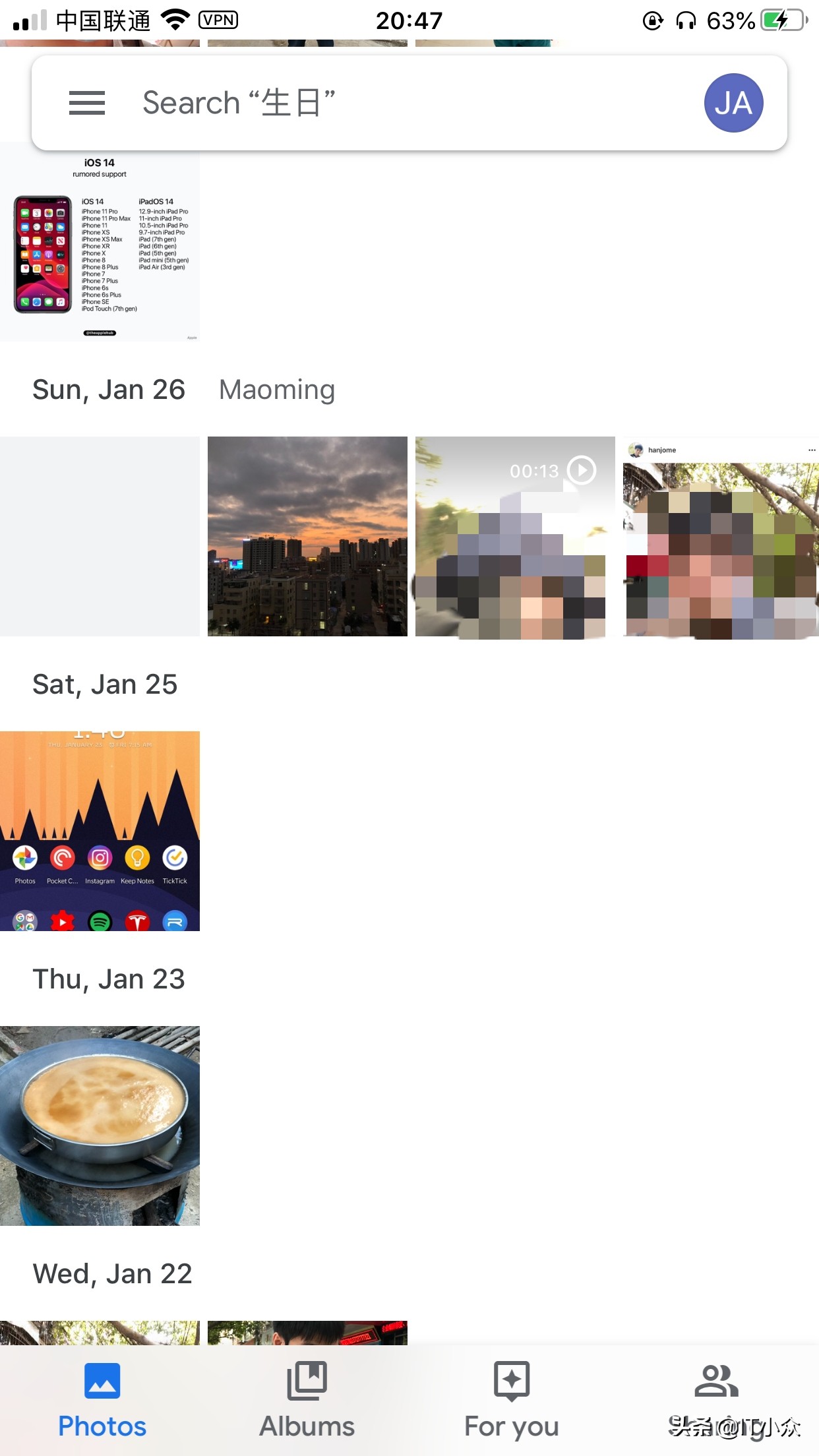Open the sunset cityscape photo from Jan 26
This screenshot has height=1456, width=819.
(307, 535)
